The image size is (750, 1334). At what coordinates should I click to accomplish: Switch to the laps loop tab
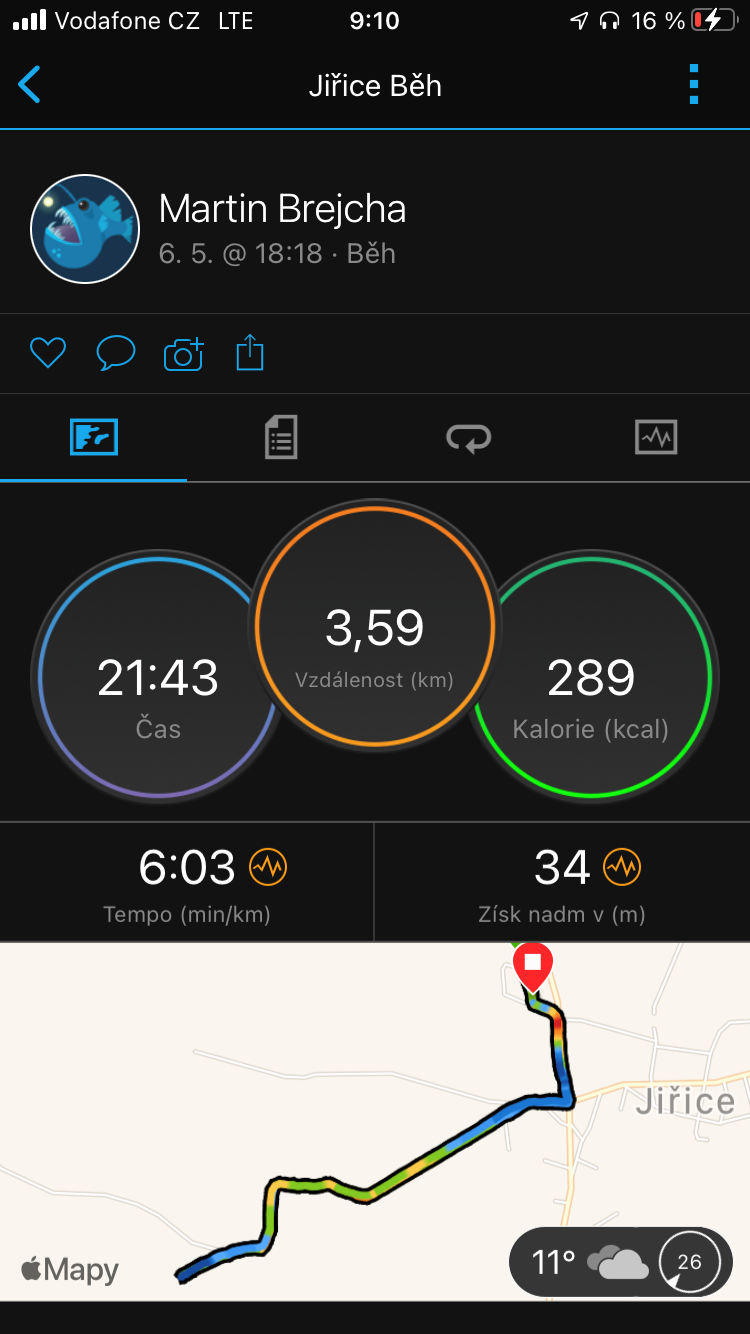[468, 438]
